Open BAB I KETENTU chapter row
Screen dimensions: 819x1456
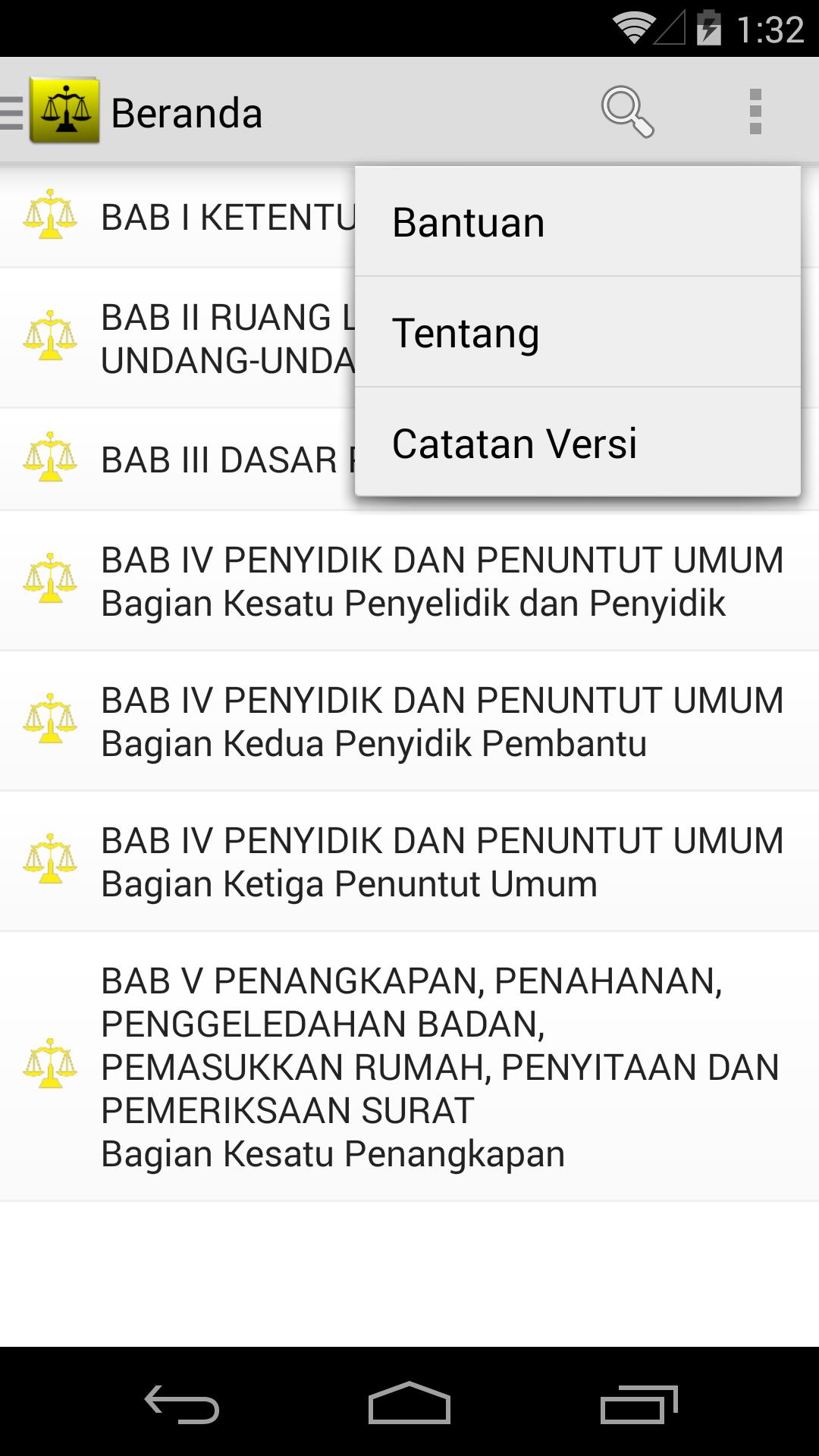(190, 218)
